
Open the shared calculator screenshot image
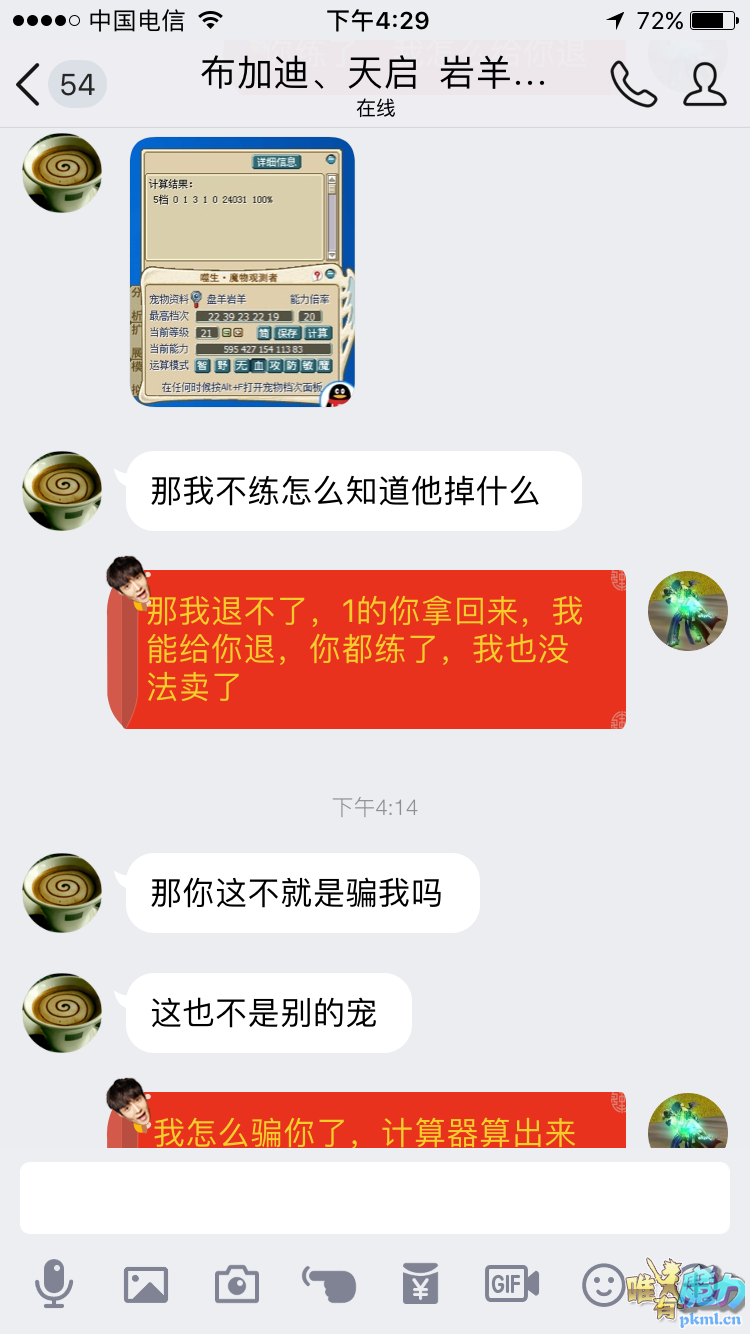click(242, 272)
